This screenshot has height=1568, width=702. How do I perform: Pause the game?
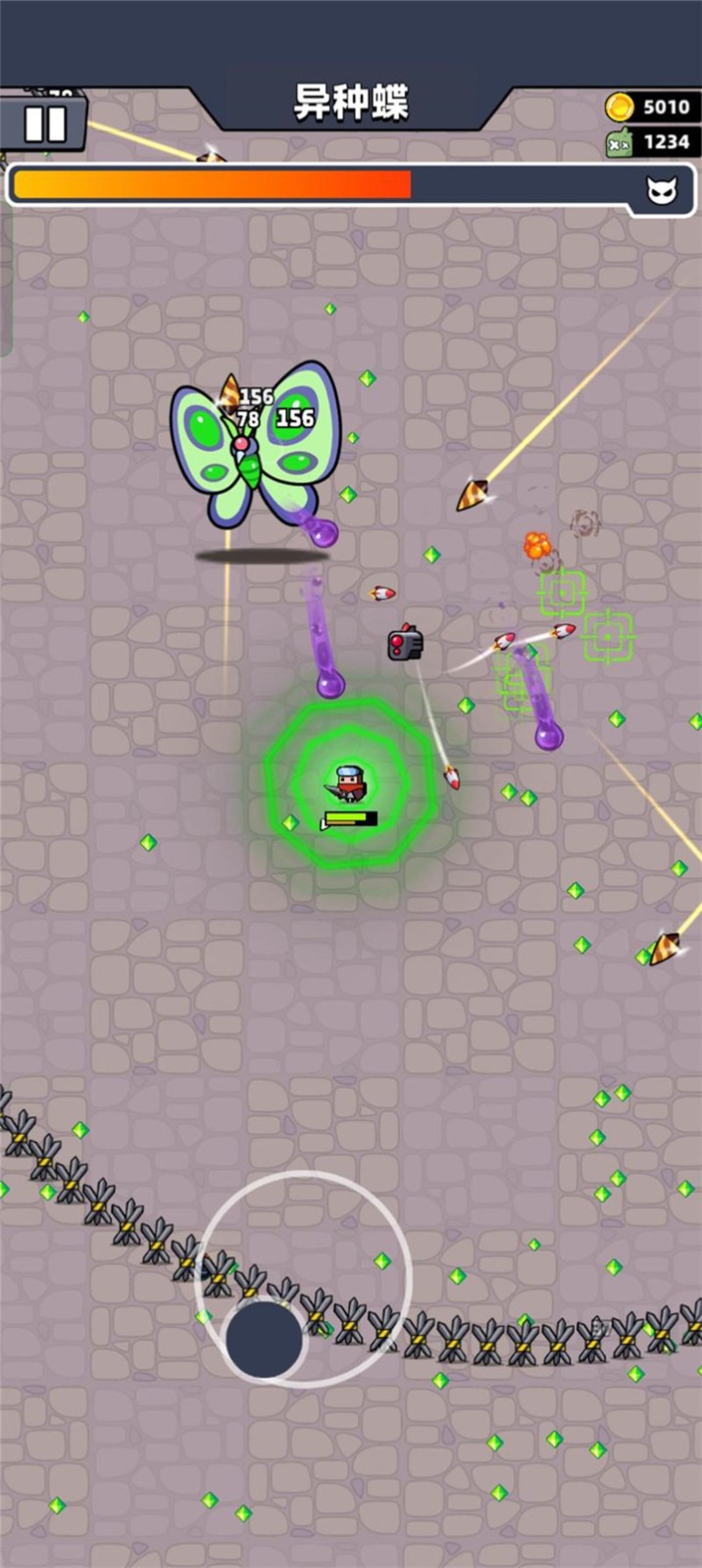(x=44, y=124)
